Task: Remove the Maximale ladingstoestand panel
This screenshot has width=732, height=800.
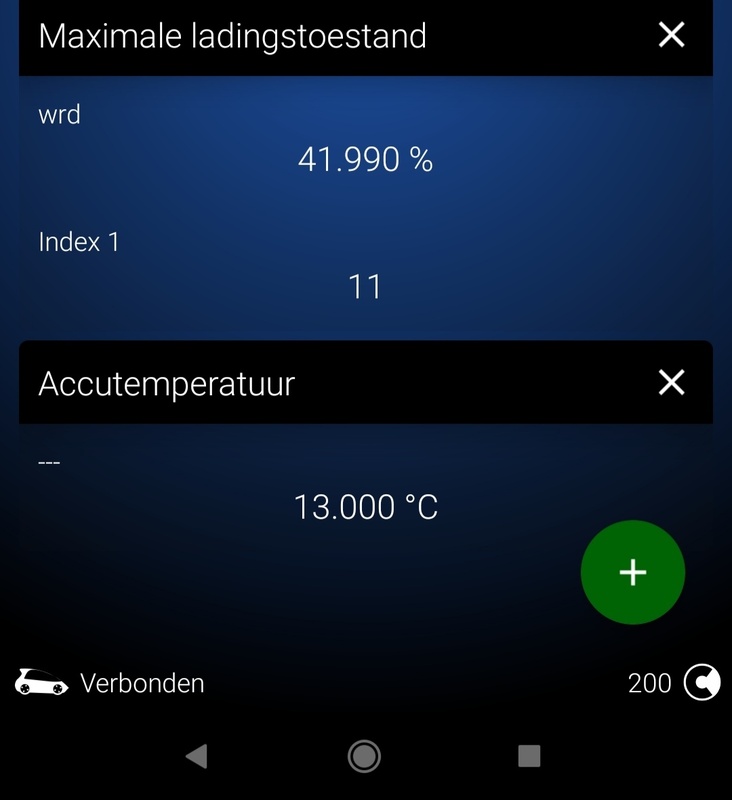Action: 672,35
